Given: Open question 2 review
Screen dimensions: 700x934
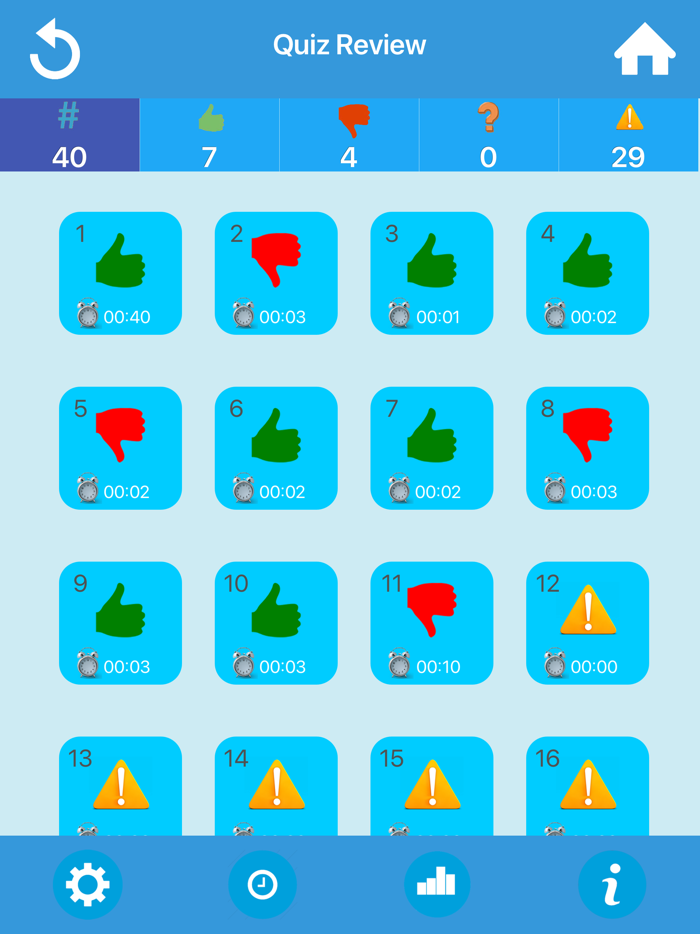Looking at the screenshot, I should click(276, 273).
